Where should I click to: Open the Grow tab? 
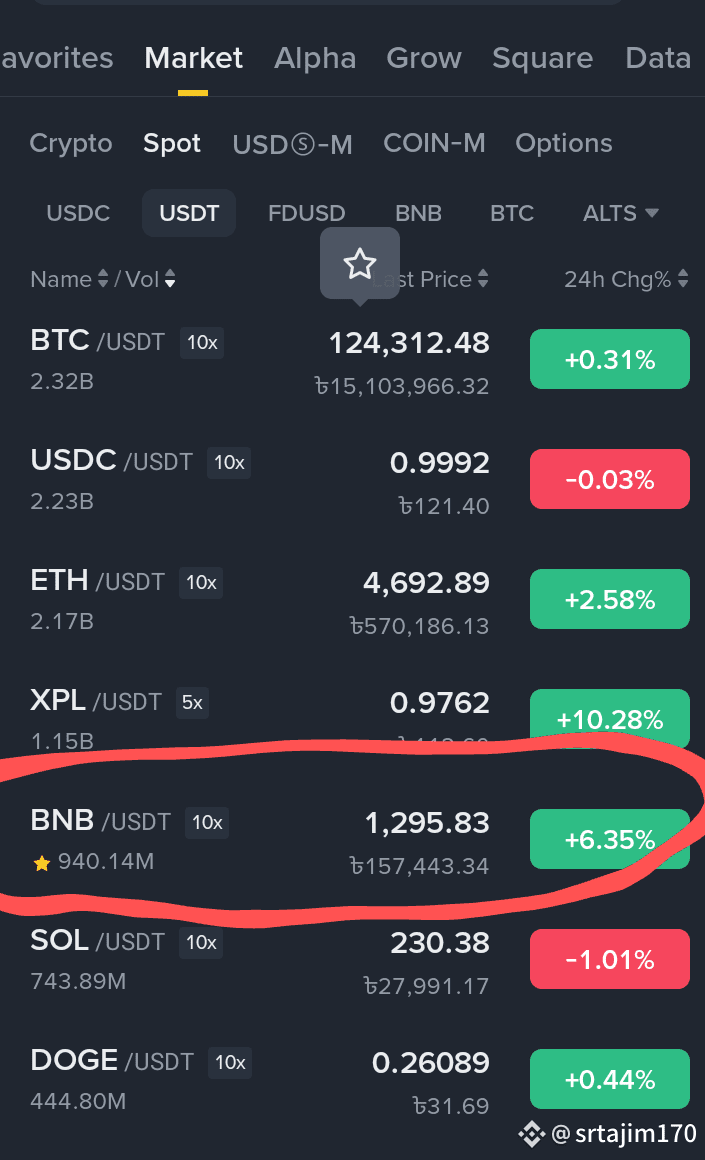pyautogui.click(x=424, y=58)
